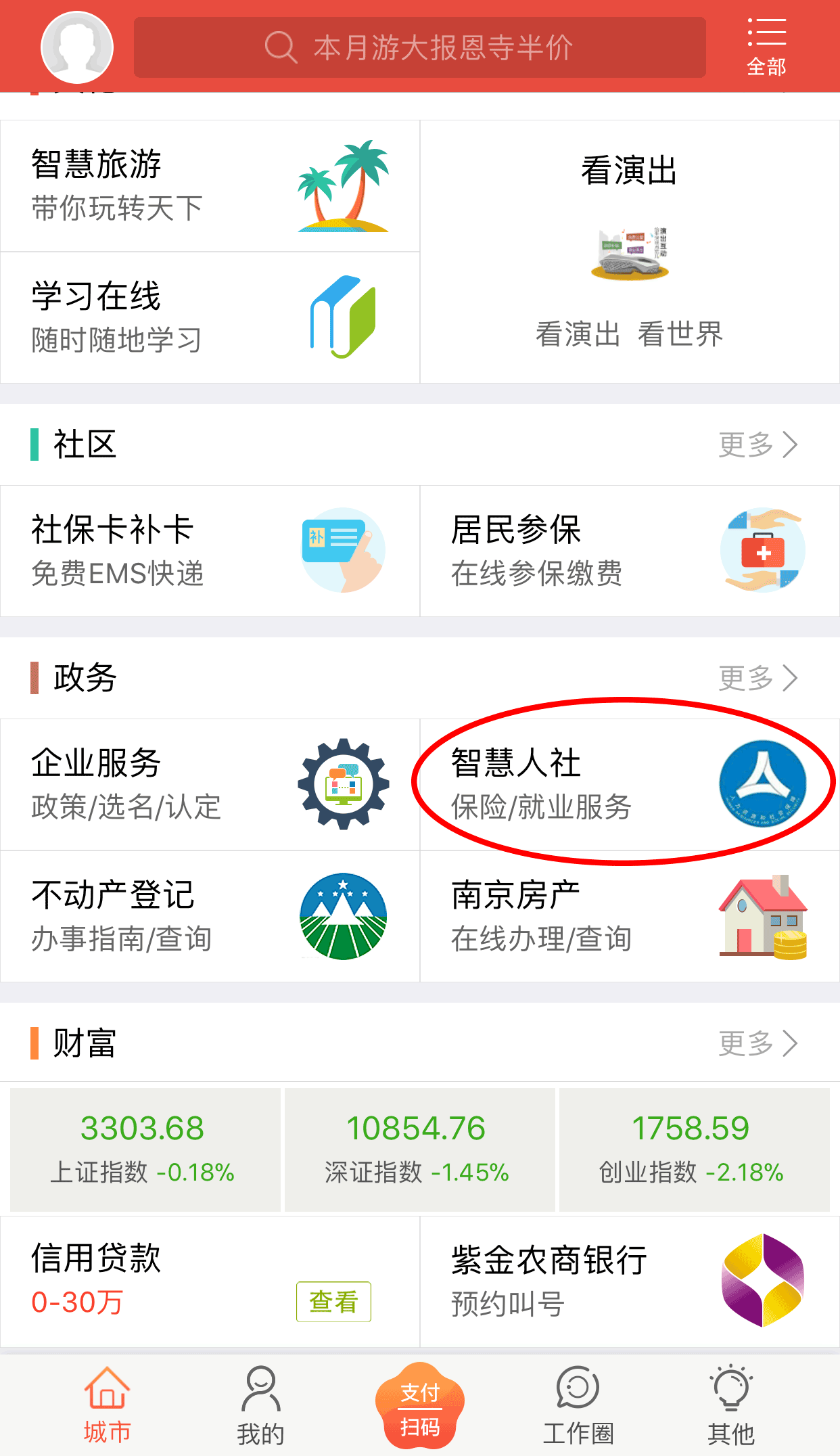Open 紫金农商银行 card
Viewport: 840px width, 1456px height.
click(629, 1281)
